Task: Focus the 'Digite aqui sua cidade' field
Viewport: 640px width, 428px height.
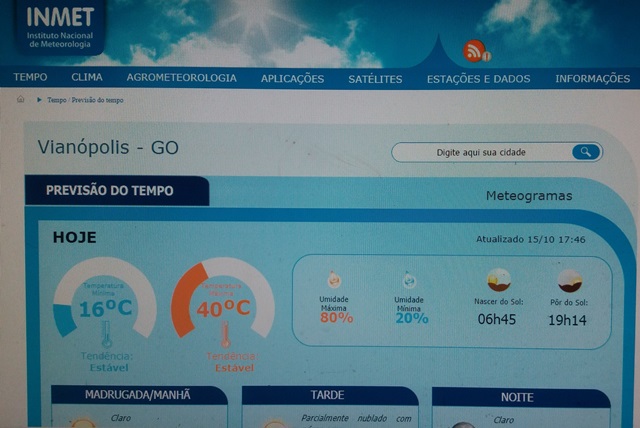Action: click(482, 152)
